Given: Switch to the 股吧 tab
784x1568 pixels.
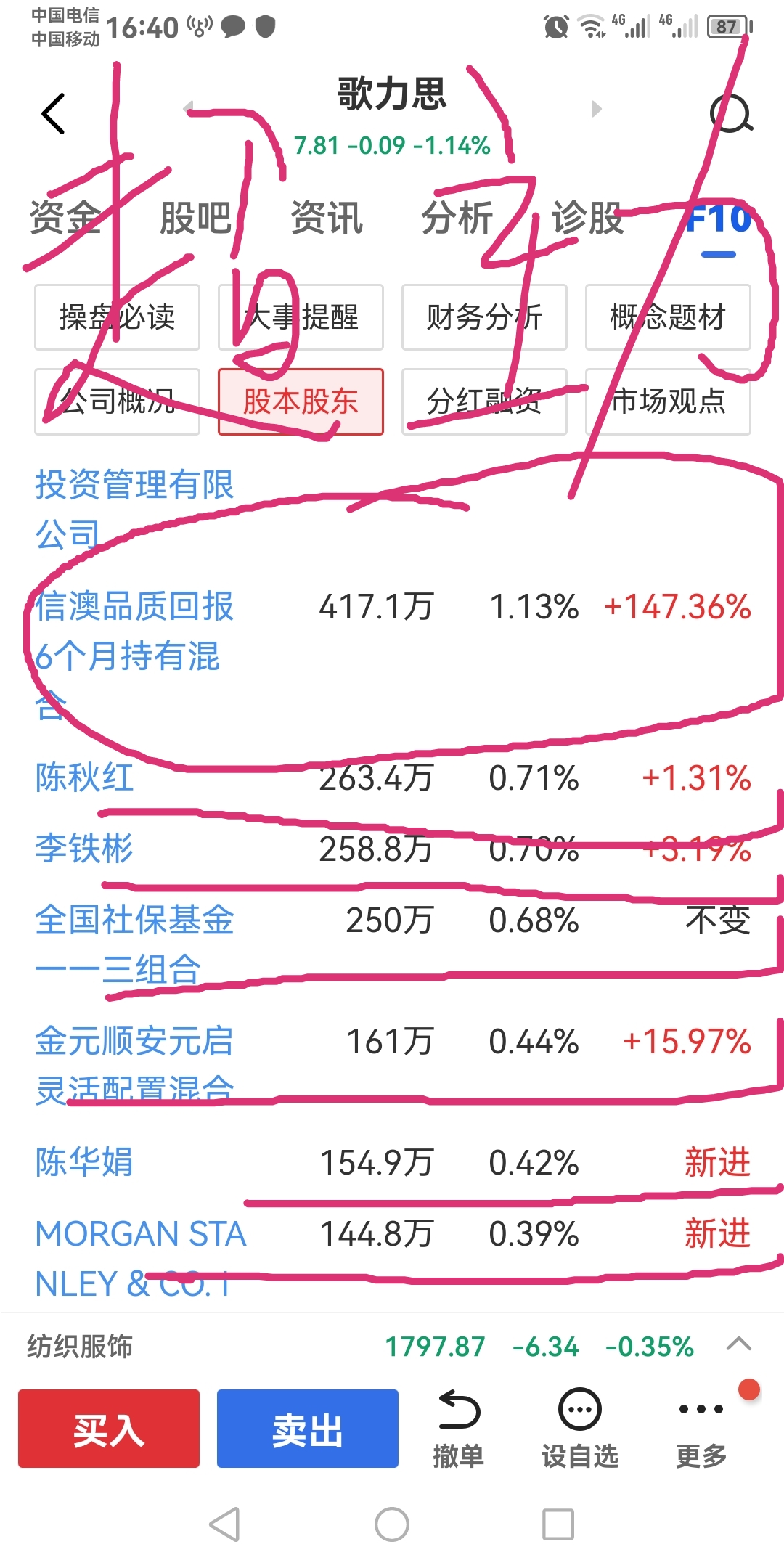Looking at the screenshot, I should click(x=195, y=217).
